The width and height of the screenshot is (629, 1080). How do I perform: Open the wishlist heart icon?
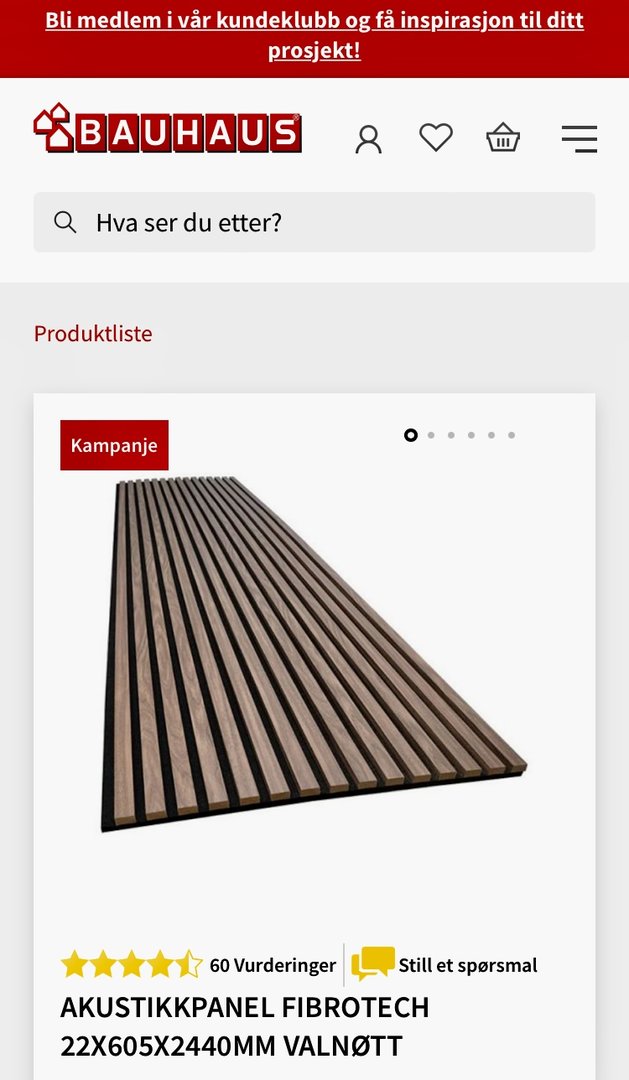tap(435, 137)
